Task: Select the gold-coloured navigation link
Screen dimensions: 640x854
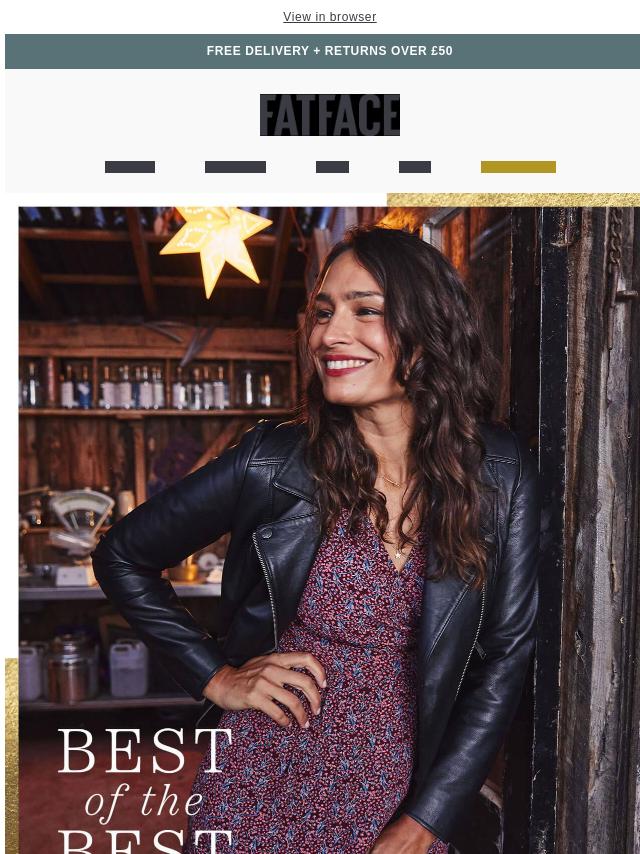Action: pyautogui.click(x=517, y=167)
